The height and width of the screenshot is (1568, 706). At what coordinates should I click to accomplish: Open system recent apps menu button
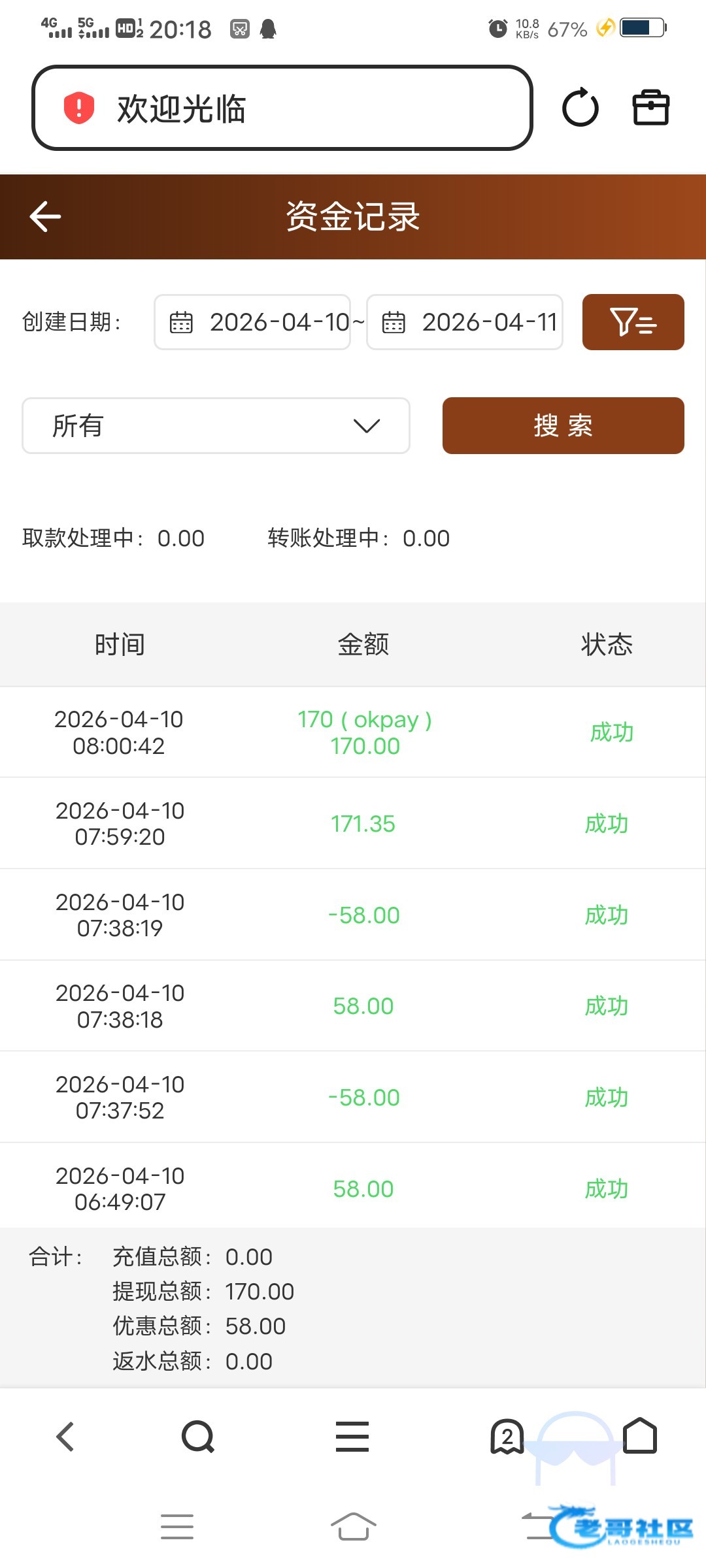pyautogui.click(x=177, y=1527)
